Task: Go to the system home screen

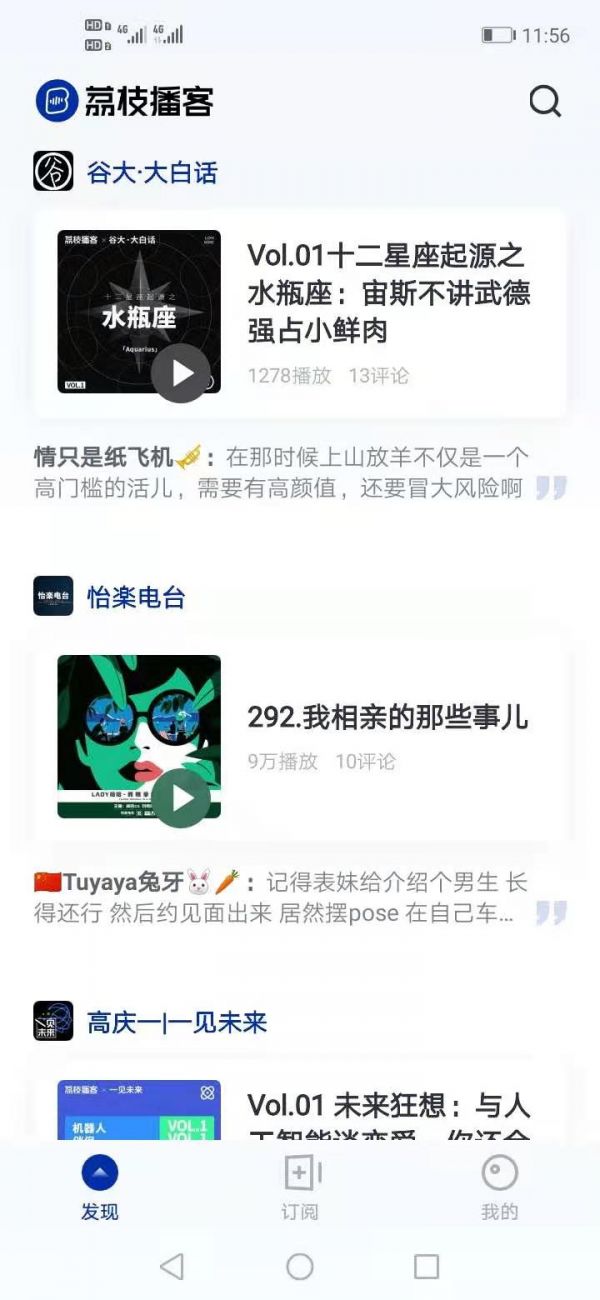Action: coord(300,1266)
